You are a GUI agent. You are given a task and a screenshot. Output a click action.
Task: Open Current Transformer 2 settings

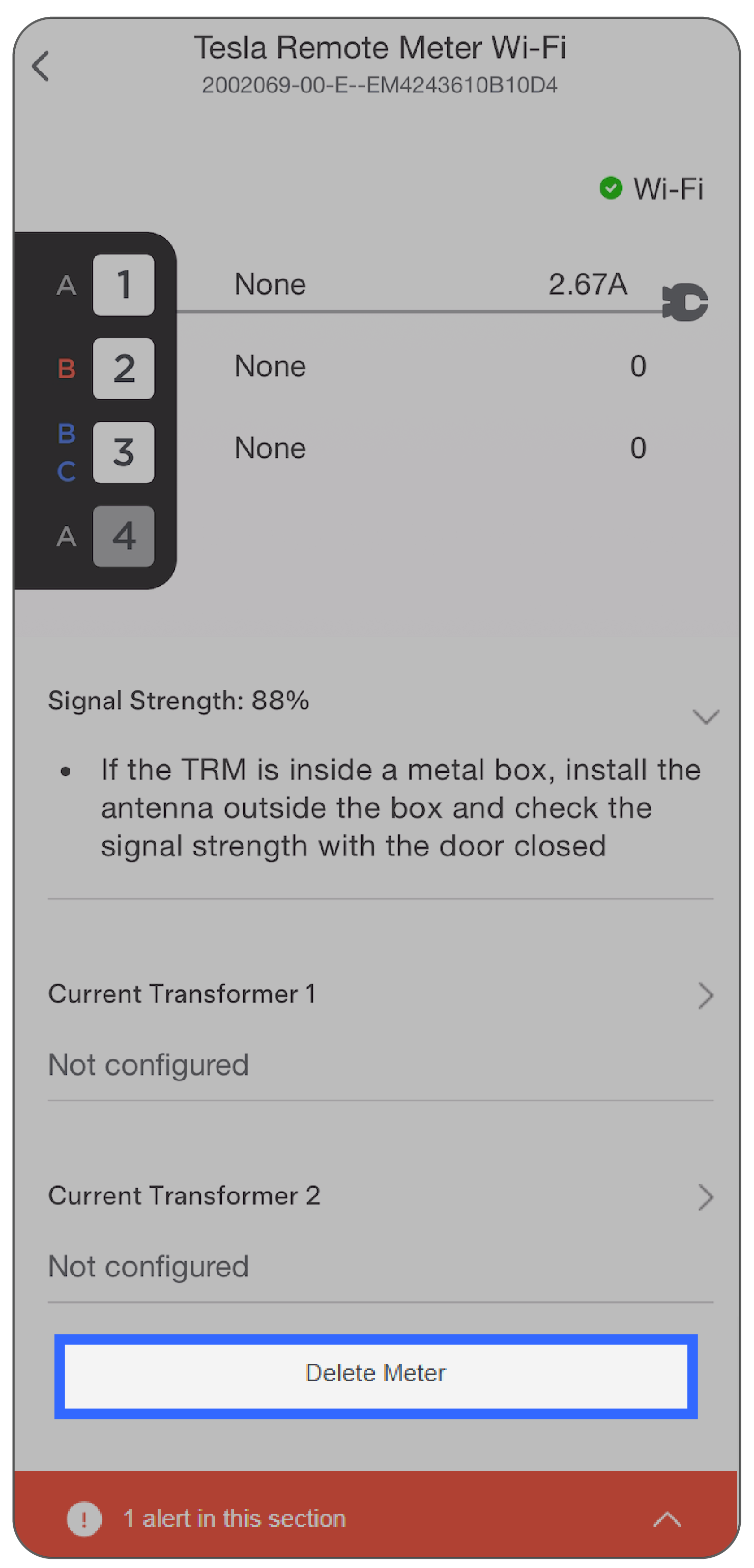click(x=381, y=1229)
